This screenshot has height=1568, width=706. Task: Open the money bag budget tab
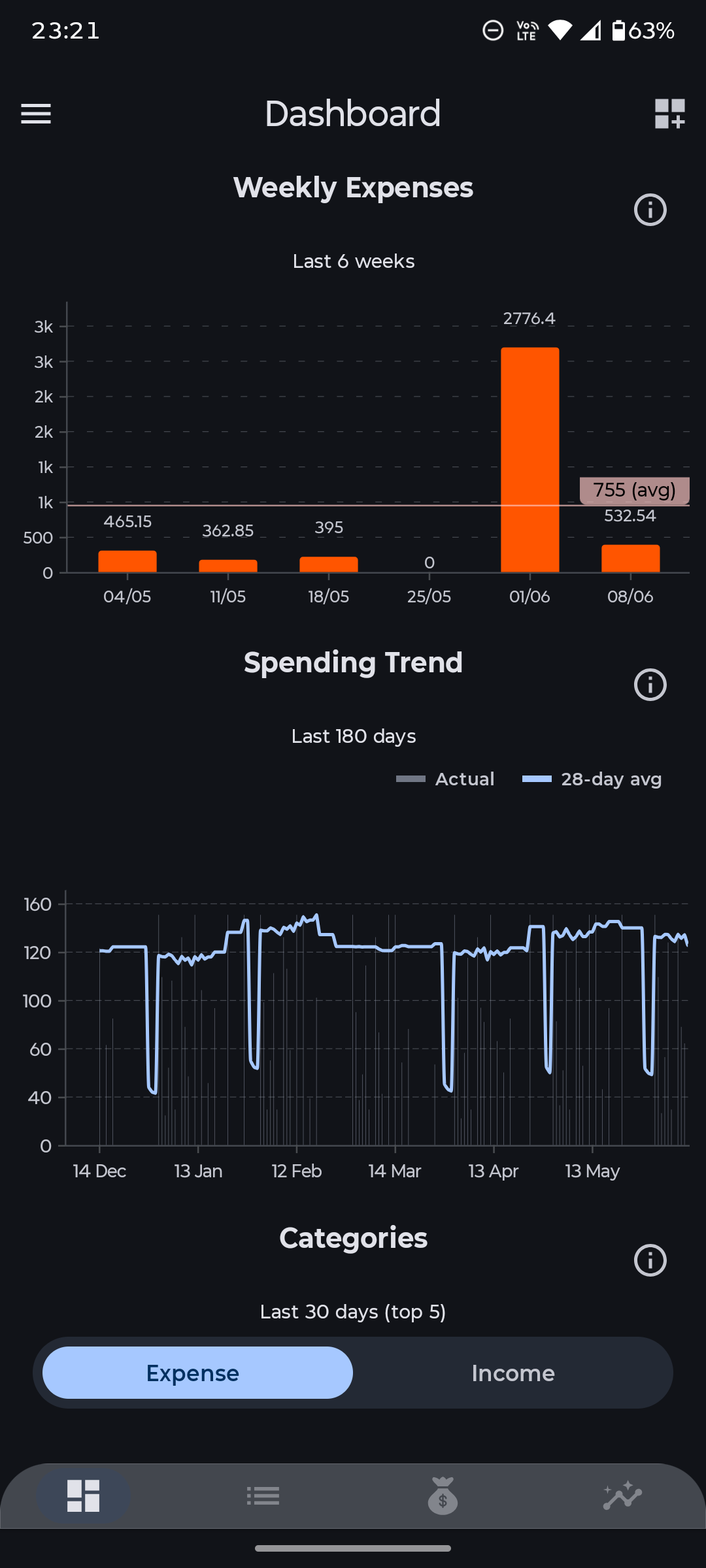[x=443, y=1496]
